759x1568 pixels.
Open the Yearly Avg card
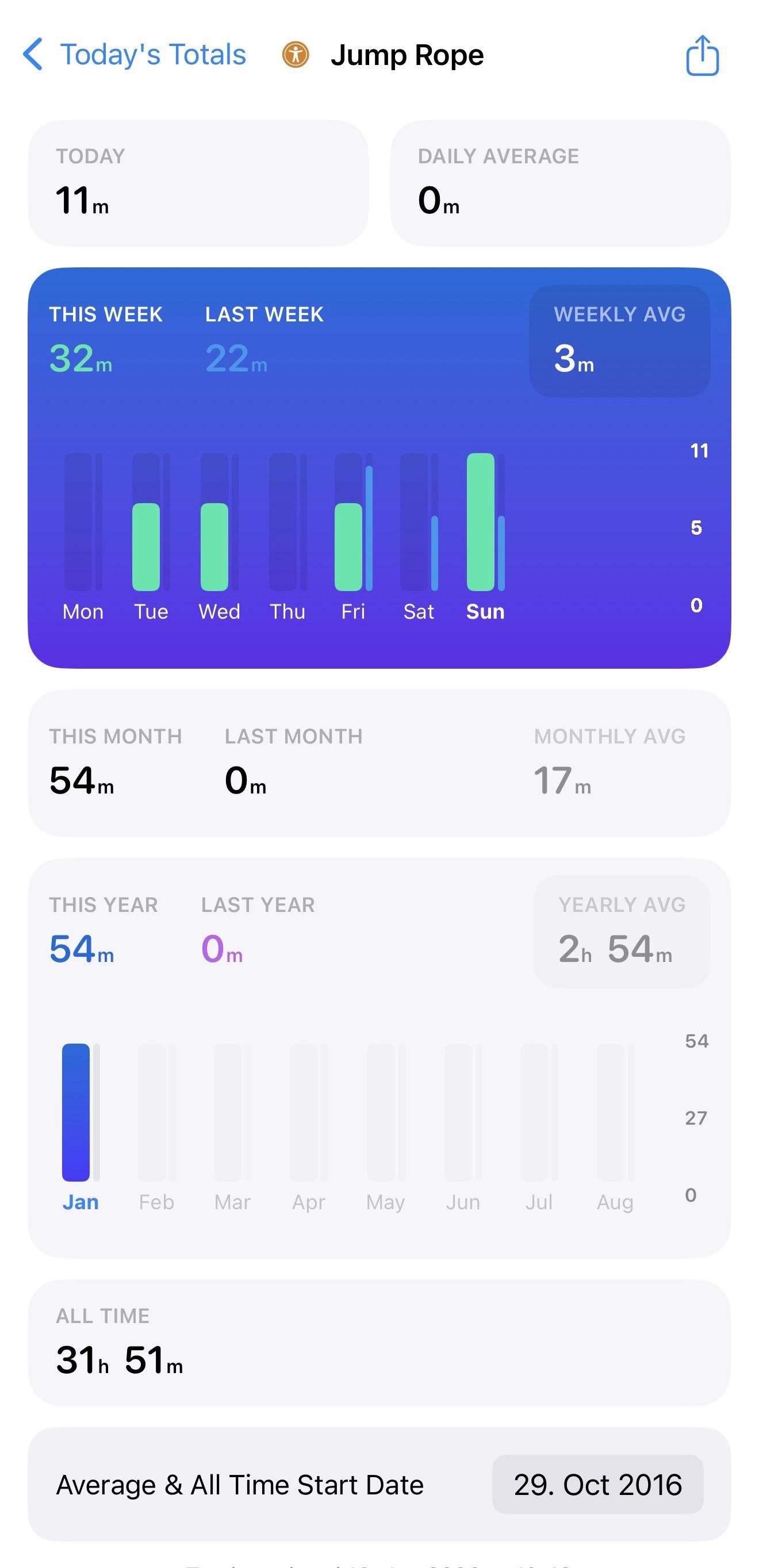[x=622, y=931]
